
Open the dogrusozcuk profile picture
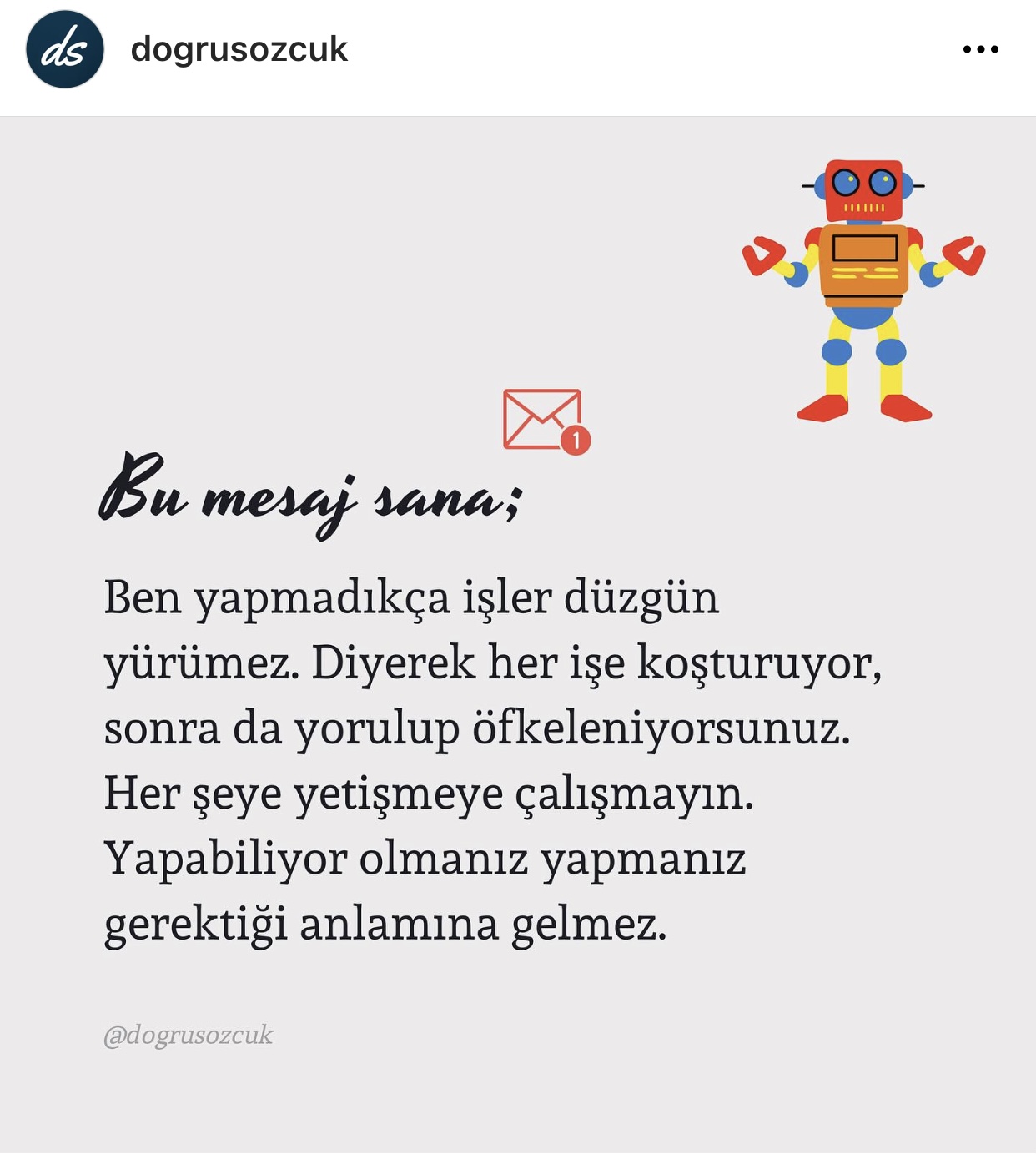point(64,49)
